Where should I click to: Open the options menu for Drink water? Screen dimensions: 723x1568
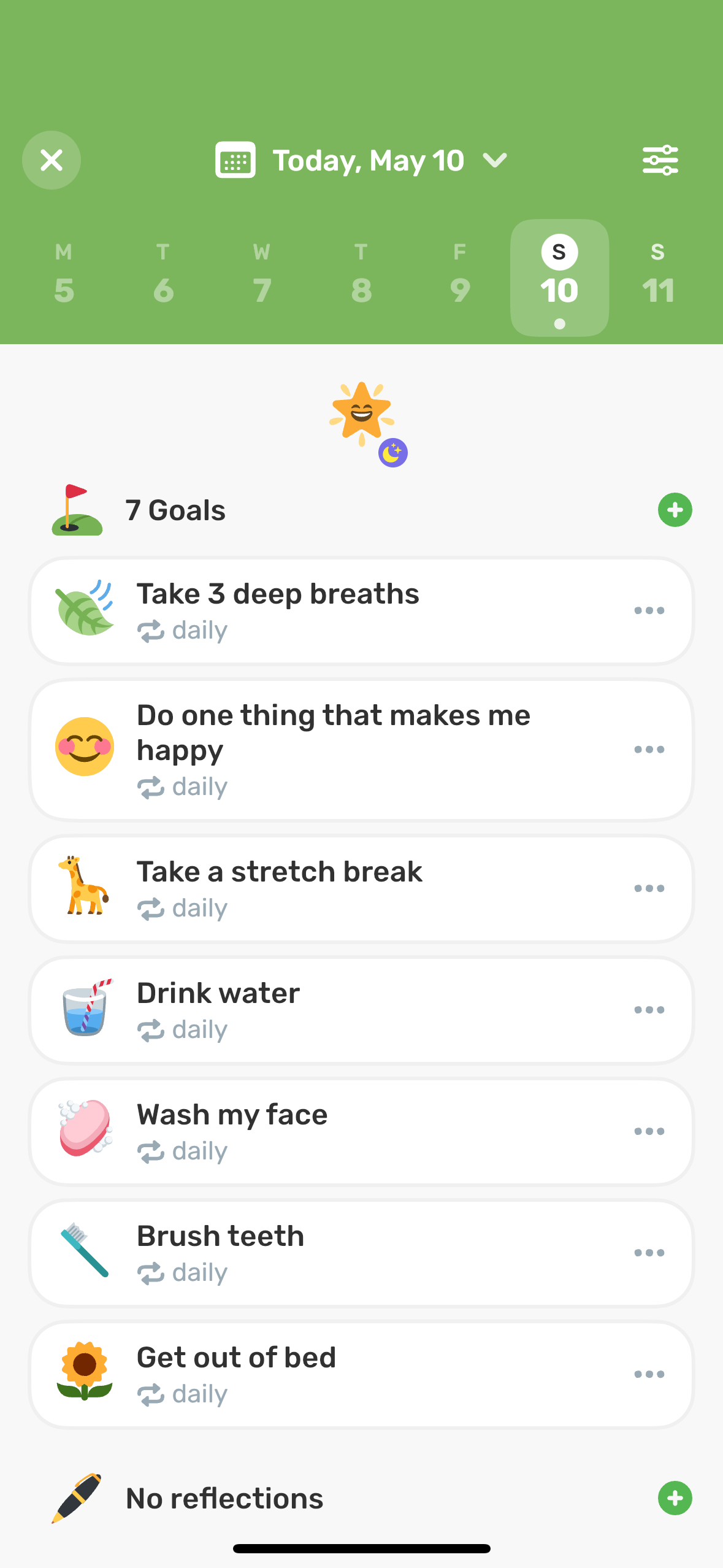pyautogui.click(x=649, y=1010)
